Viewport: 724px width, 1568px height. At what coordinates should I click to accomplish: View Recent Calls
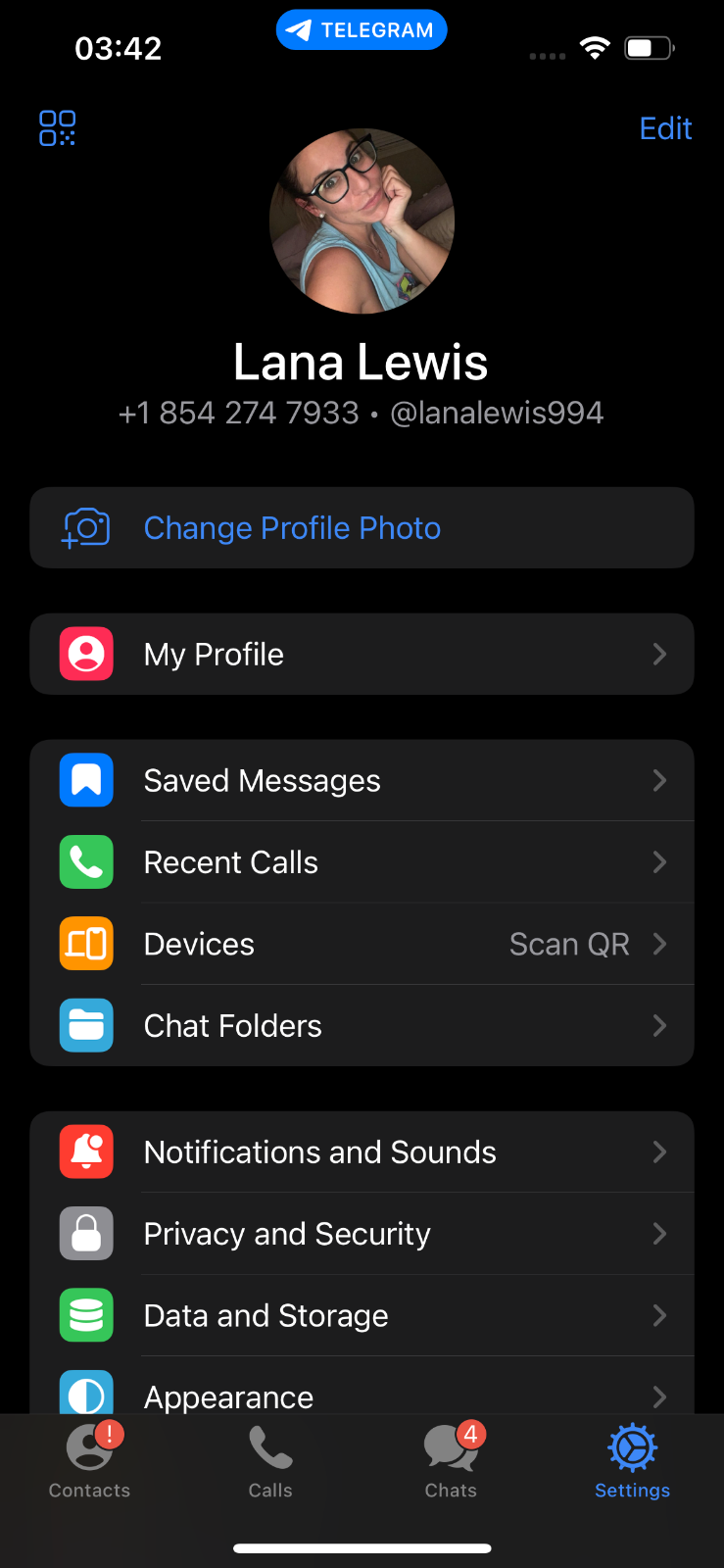(x=362, y=862)
